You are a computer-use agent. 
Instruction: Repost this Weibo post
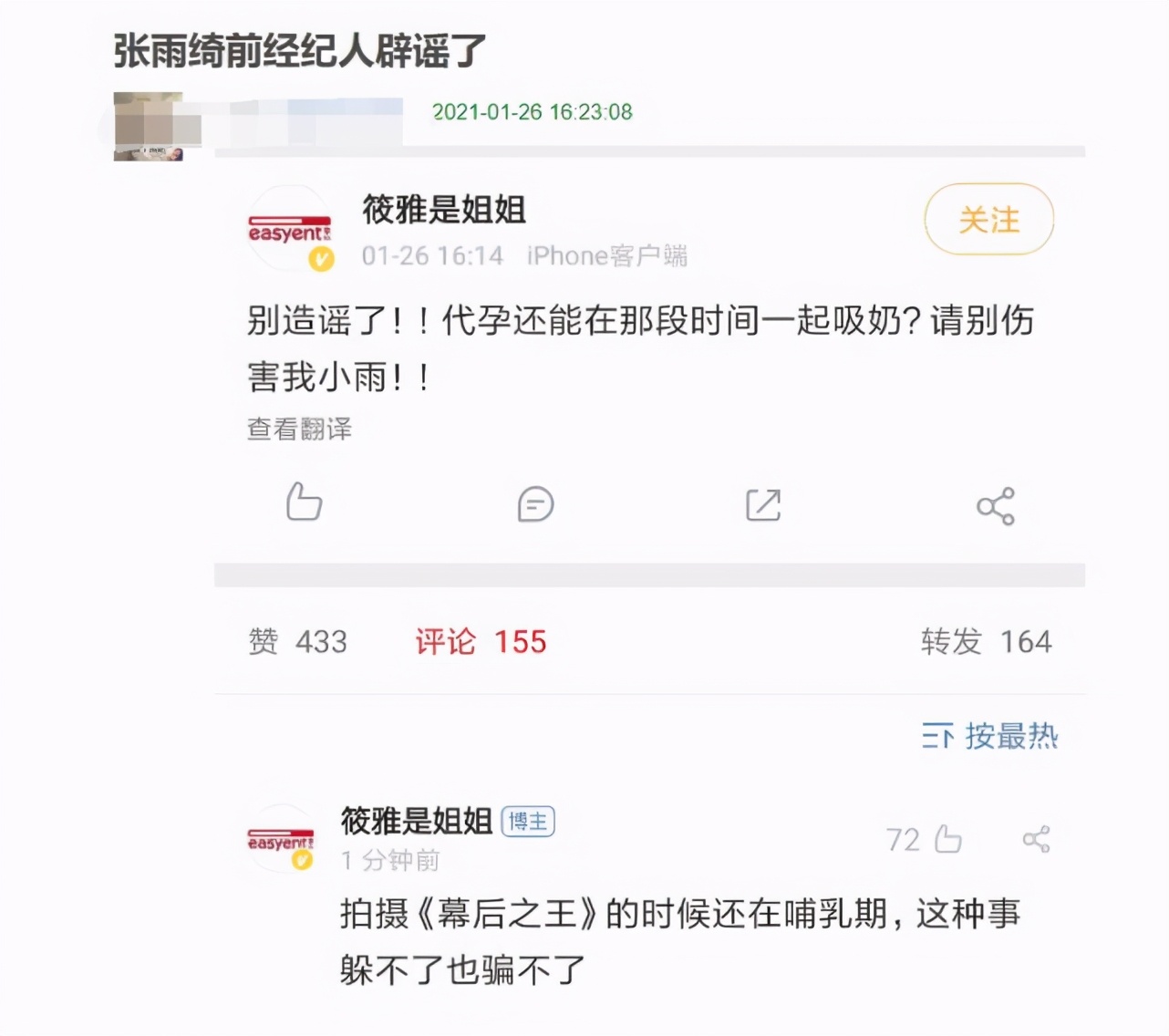pos(763,504)
